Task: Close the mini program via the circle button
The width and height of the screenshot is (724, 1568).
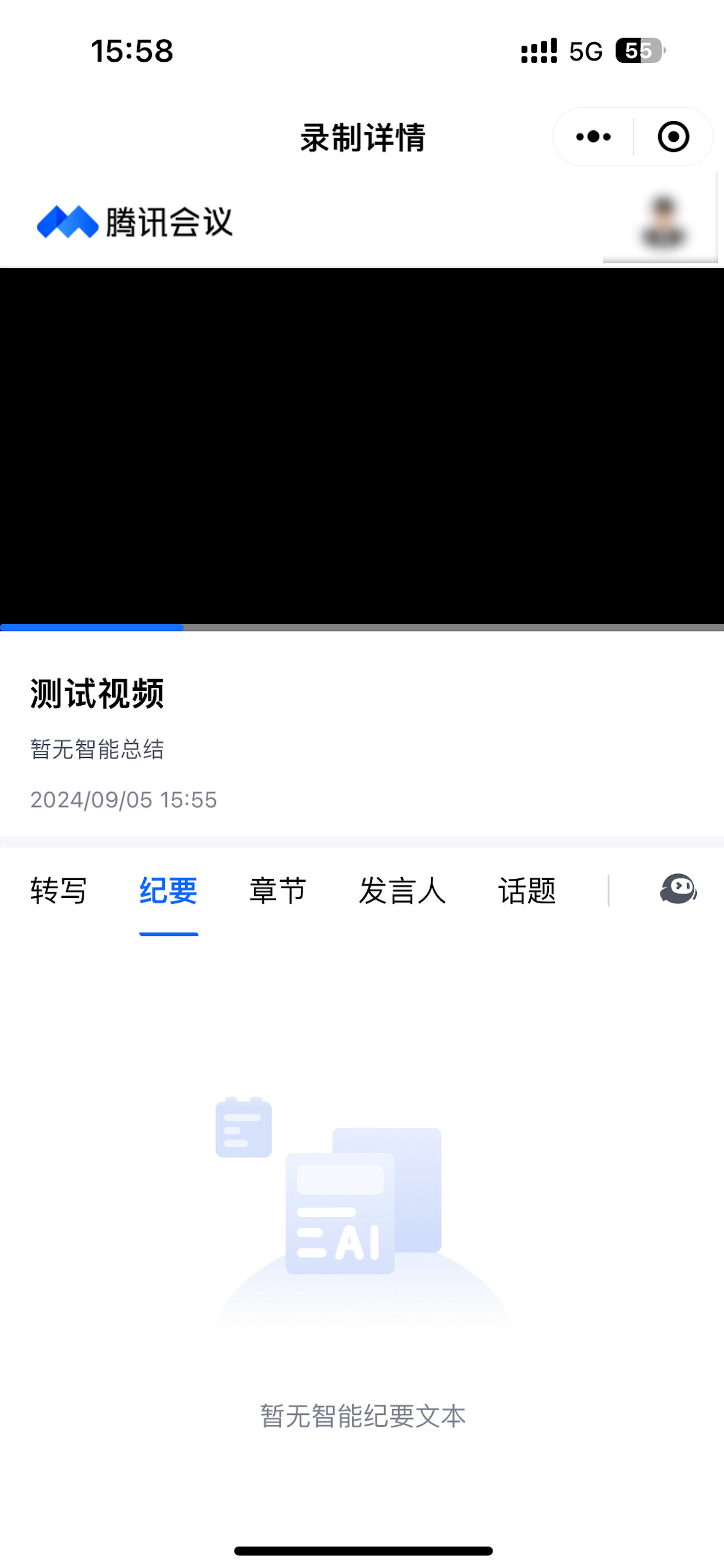Action: click(673, 137)
